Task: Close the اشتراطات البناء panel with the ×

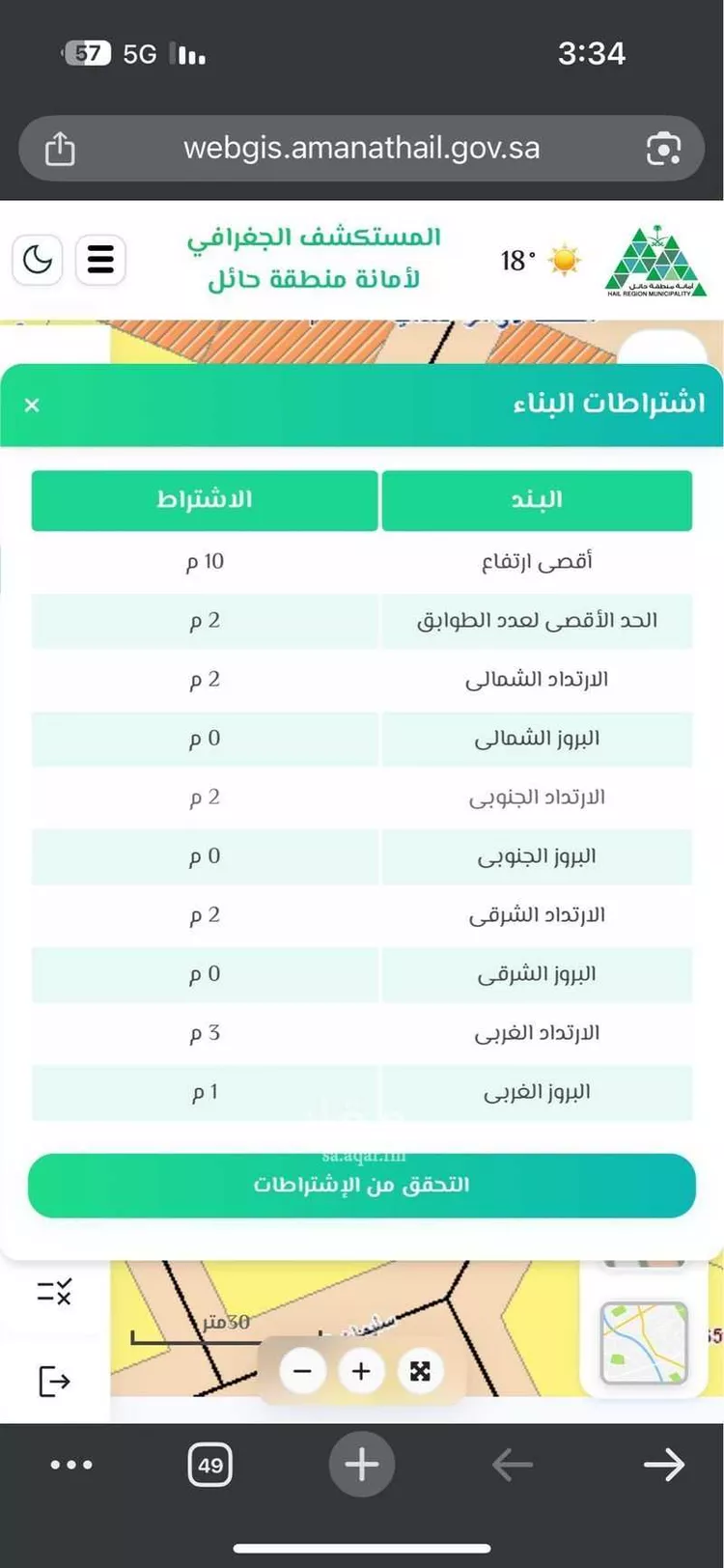Action: 32,406
